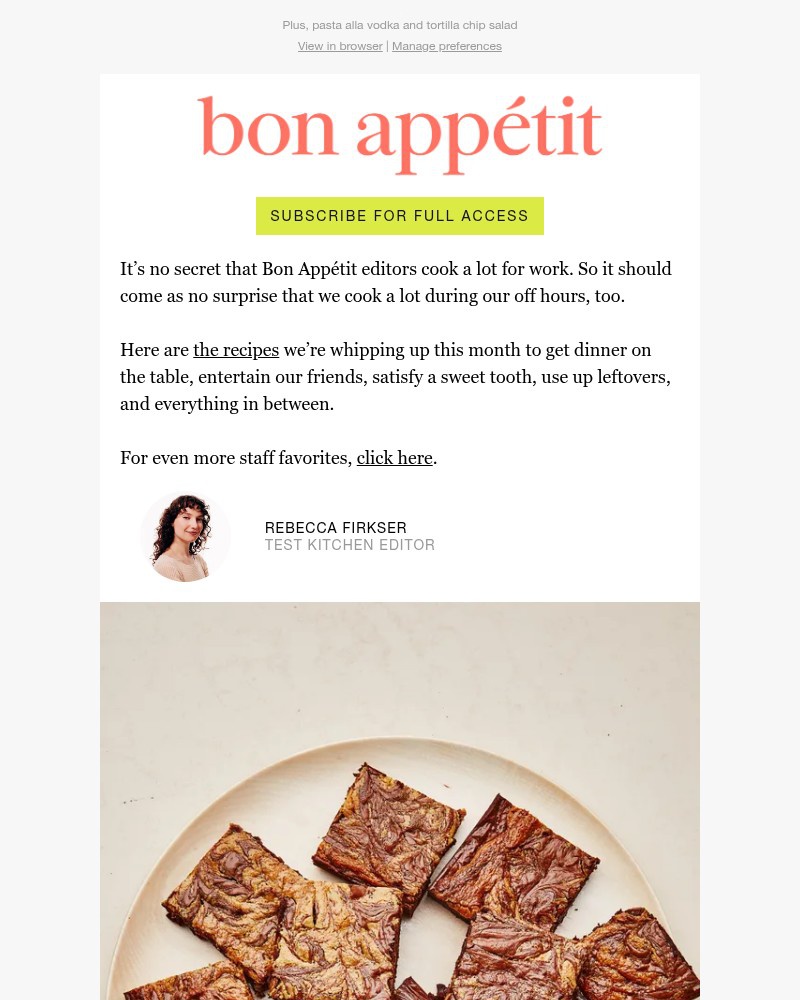
Task: Click the yellow subscribe banner
Action: tap(400, 216)
